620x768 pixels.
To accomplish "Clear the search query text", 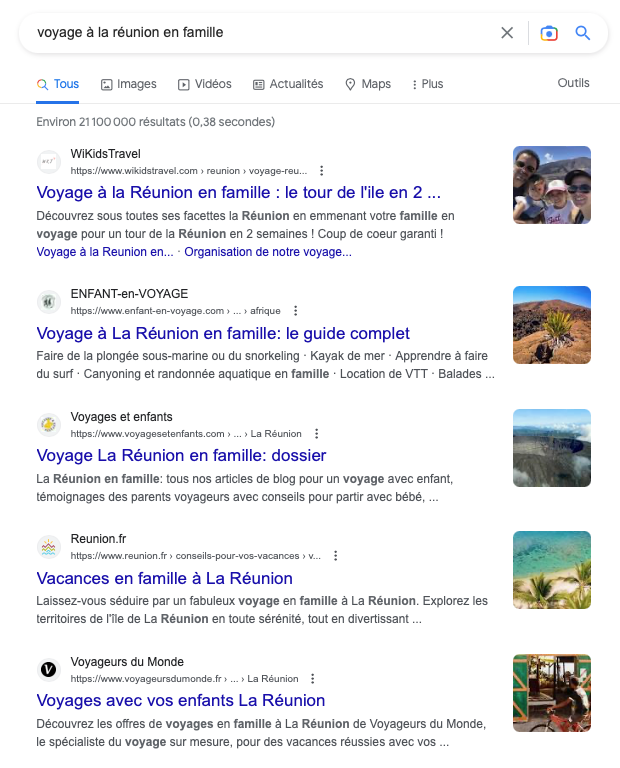I will click(507, 33).
